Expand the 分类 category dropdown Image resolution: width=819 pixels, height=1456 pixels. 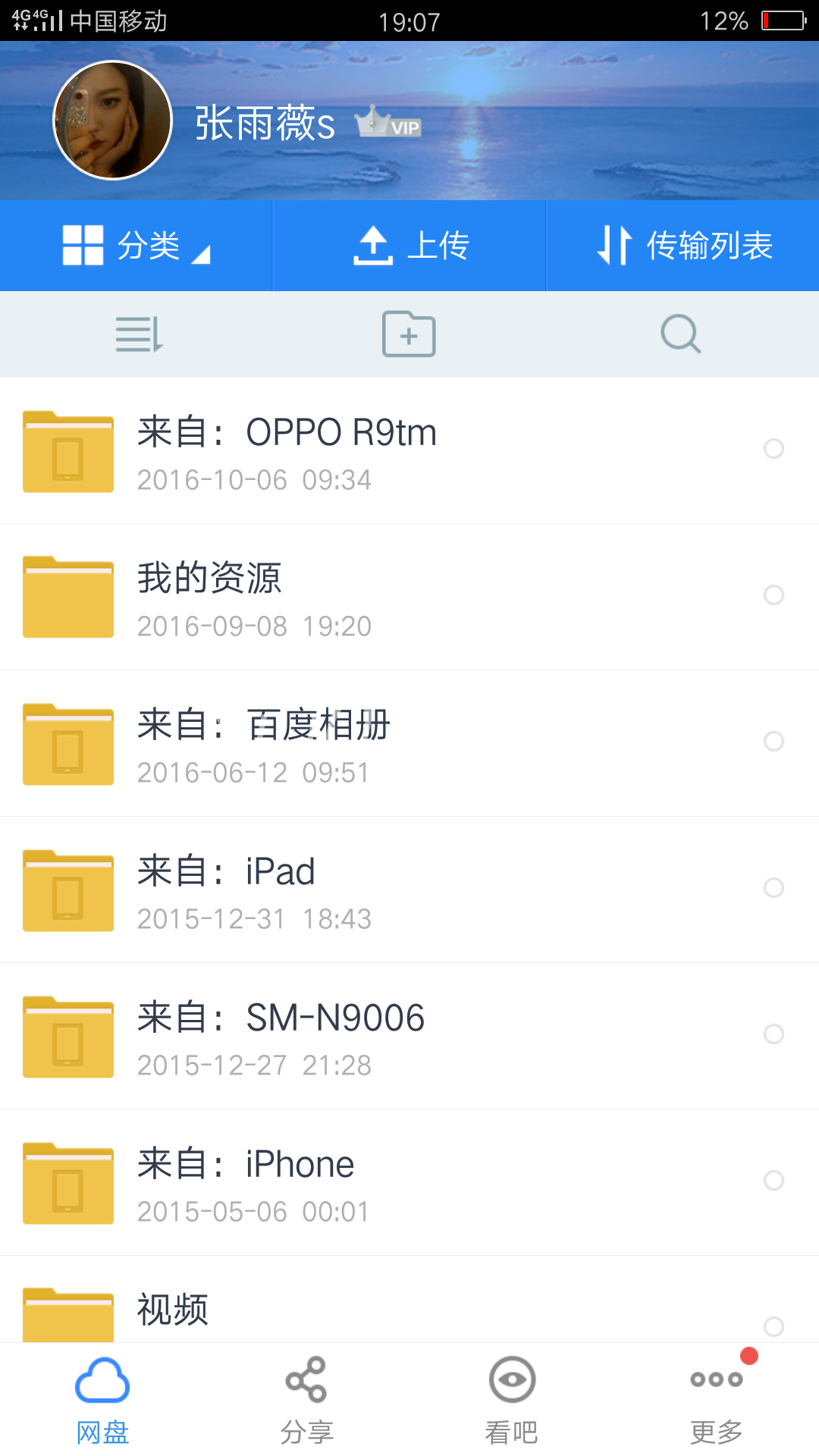[136, 246]
